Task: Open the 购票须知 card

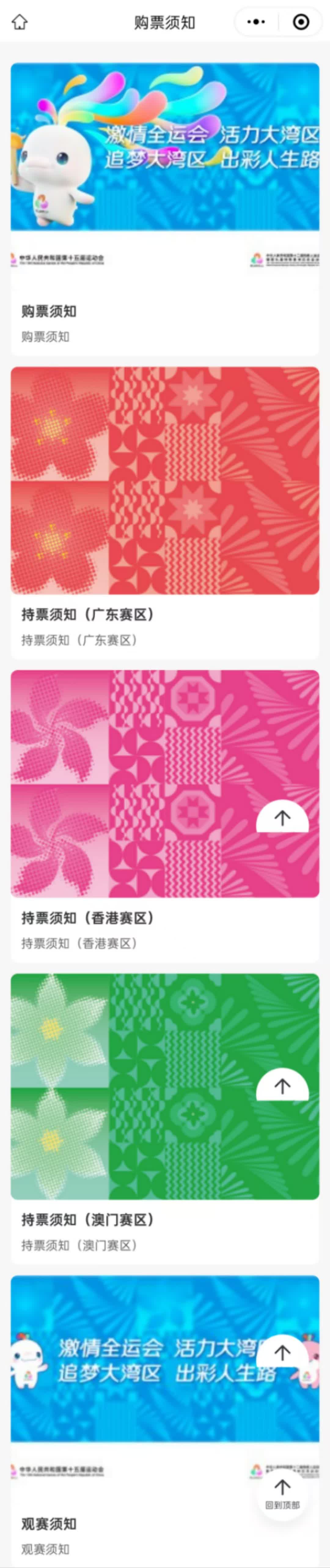Action: pos(165,209)
